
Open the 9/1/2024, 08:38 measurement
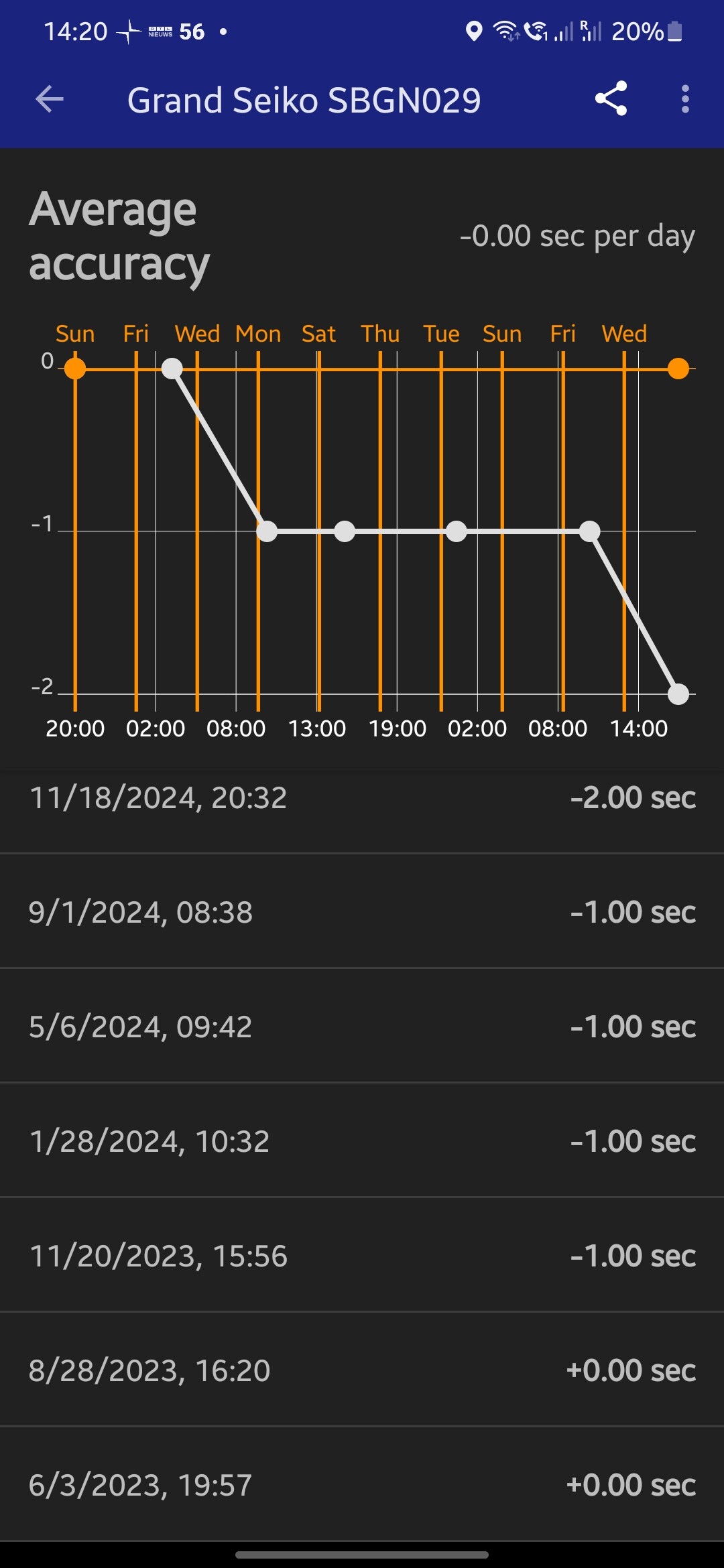[x=362, y=911]
